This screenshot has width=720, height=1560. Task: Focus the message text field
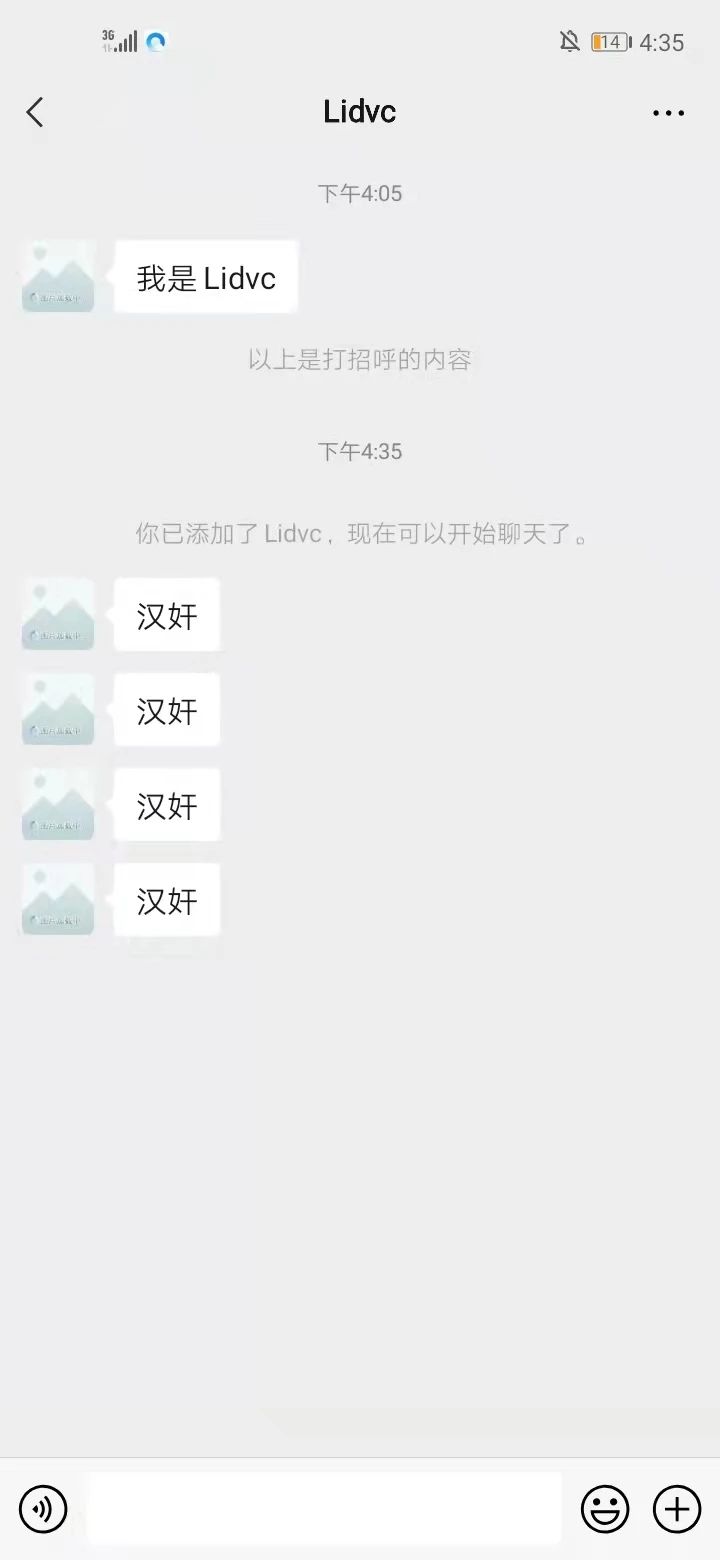point(324,1508)
